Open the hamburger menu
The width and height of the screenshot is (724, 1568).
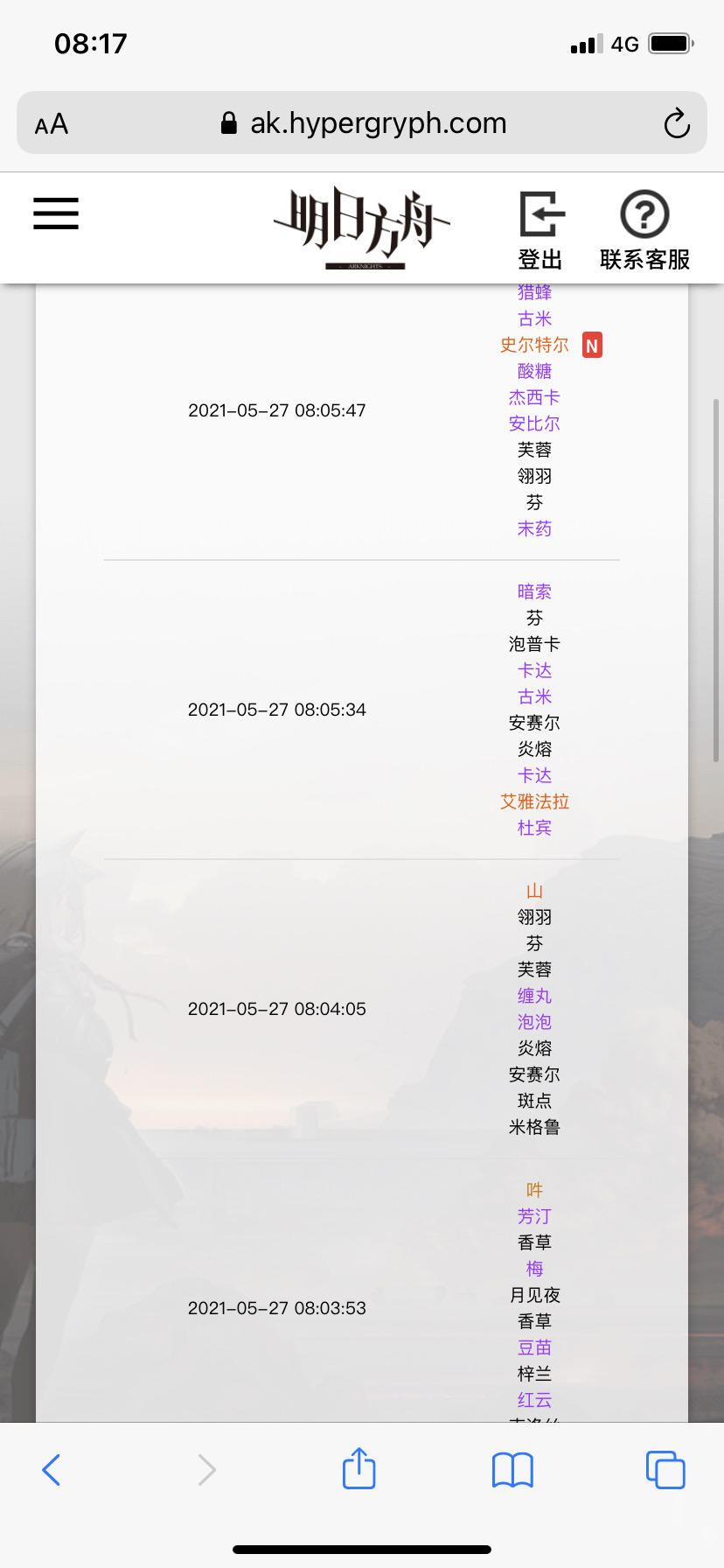click(56, 213)
